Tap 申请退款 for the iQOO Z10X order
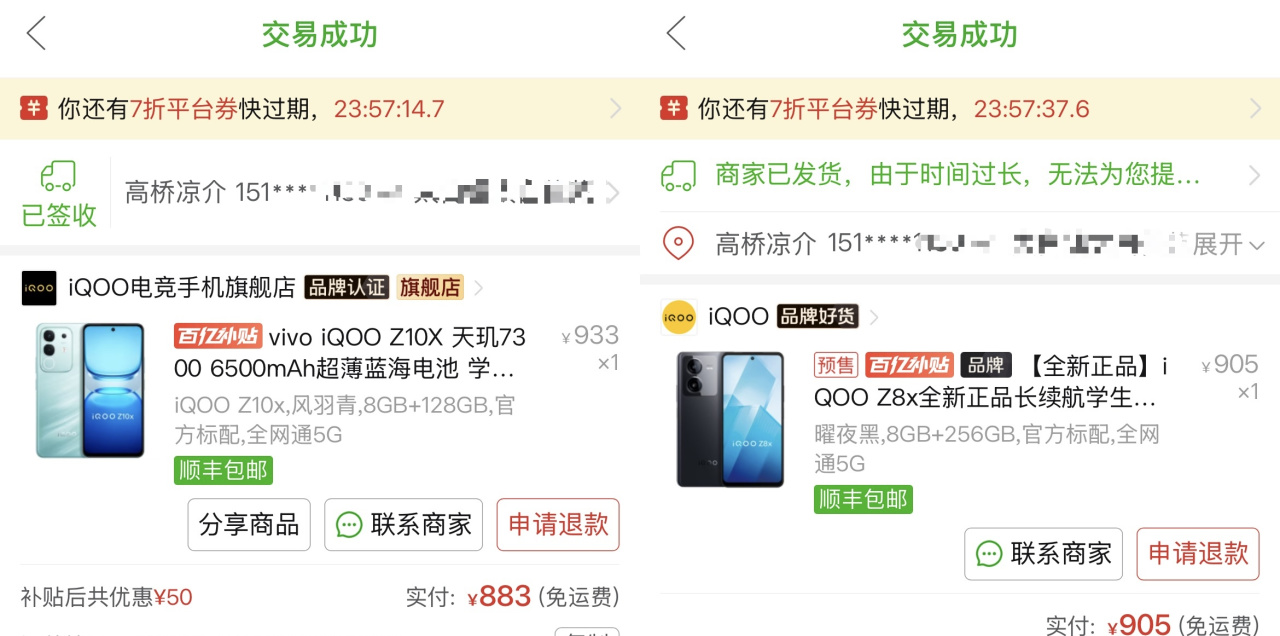 click(x=558, y=525)
